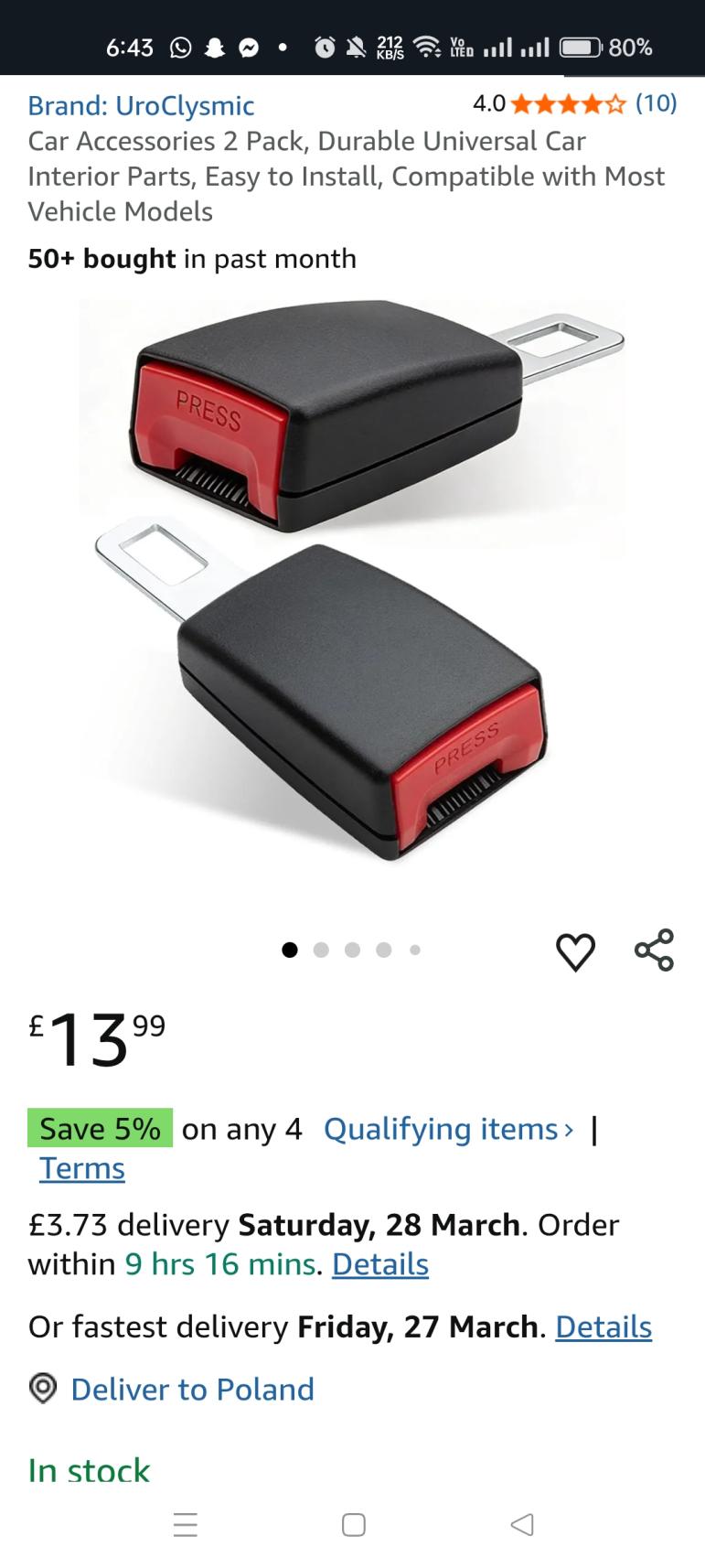The width and height of the screenshot is (705, 1568).
Task: Change Deliver to Poland location
Action: tap(192, 1389)
